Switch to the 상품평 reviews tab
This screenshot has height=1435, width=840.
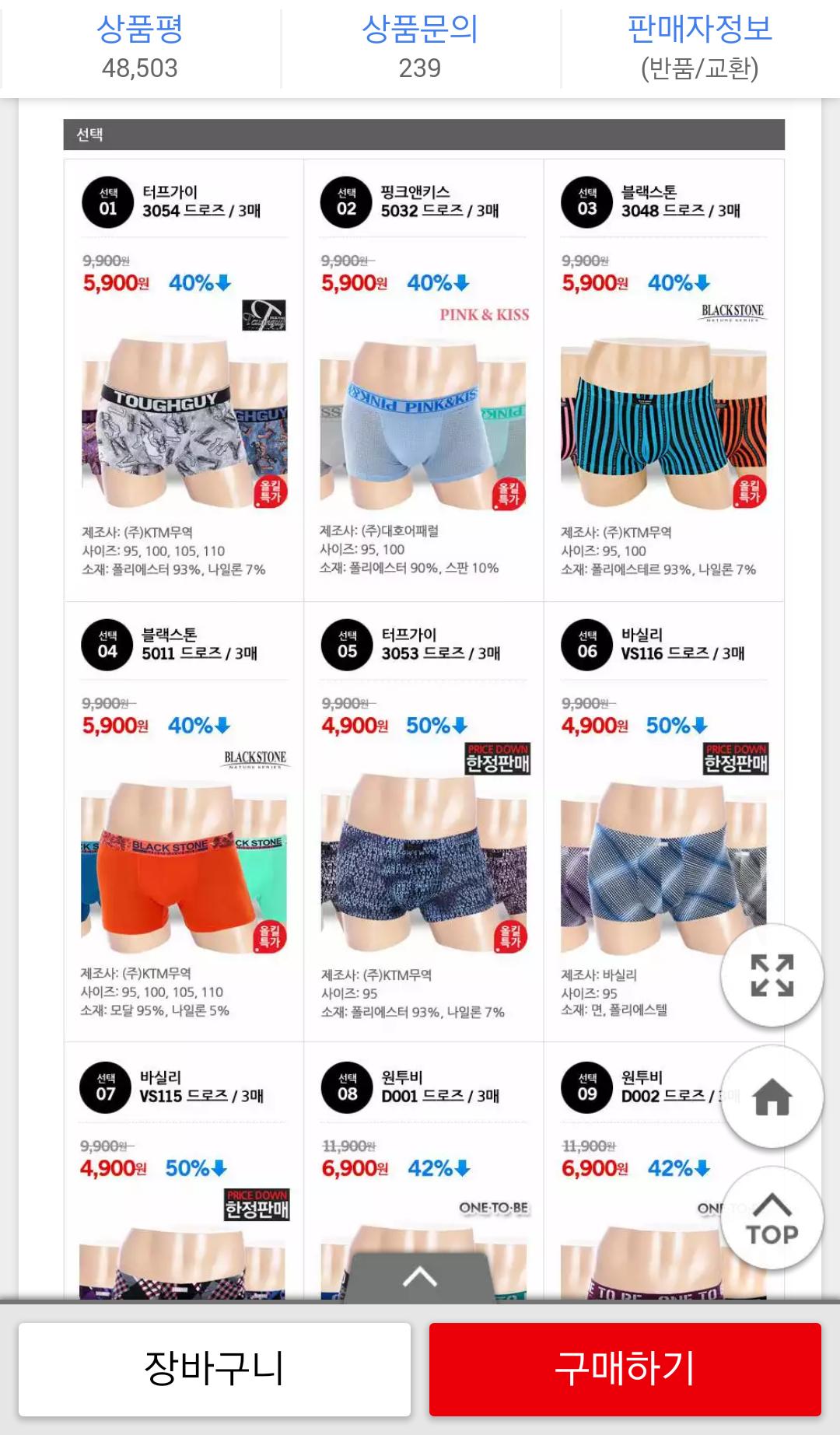tap(140, 47)
